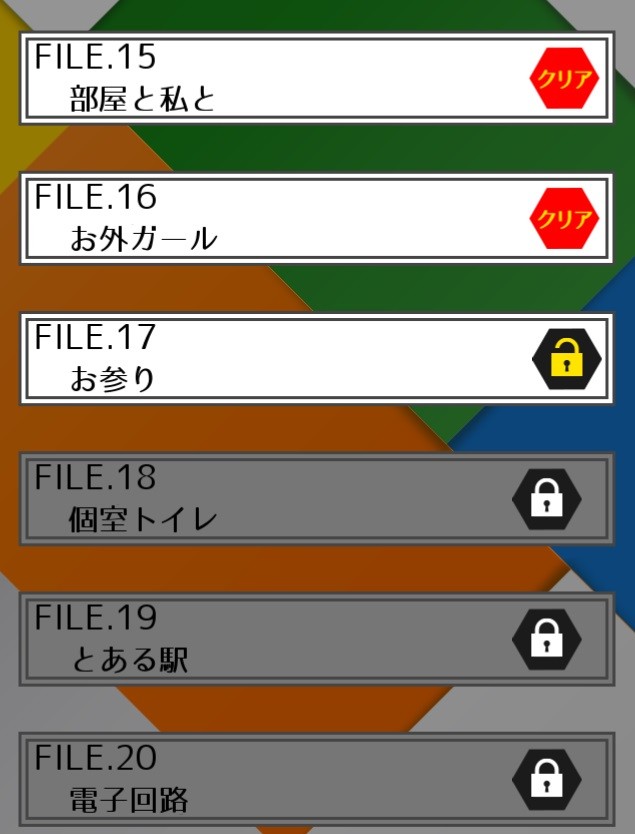Open FILE.15 部屋と私と stage
Screen dimensions: 635x834
tap(316, 79)
